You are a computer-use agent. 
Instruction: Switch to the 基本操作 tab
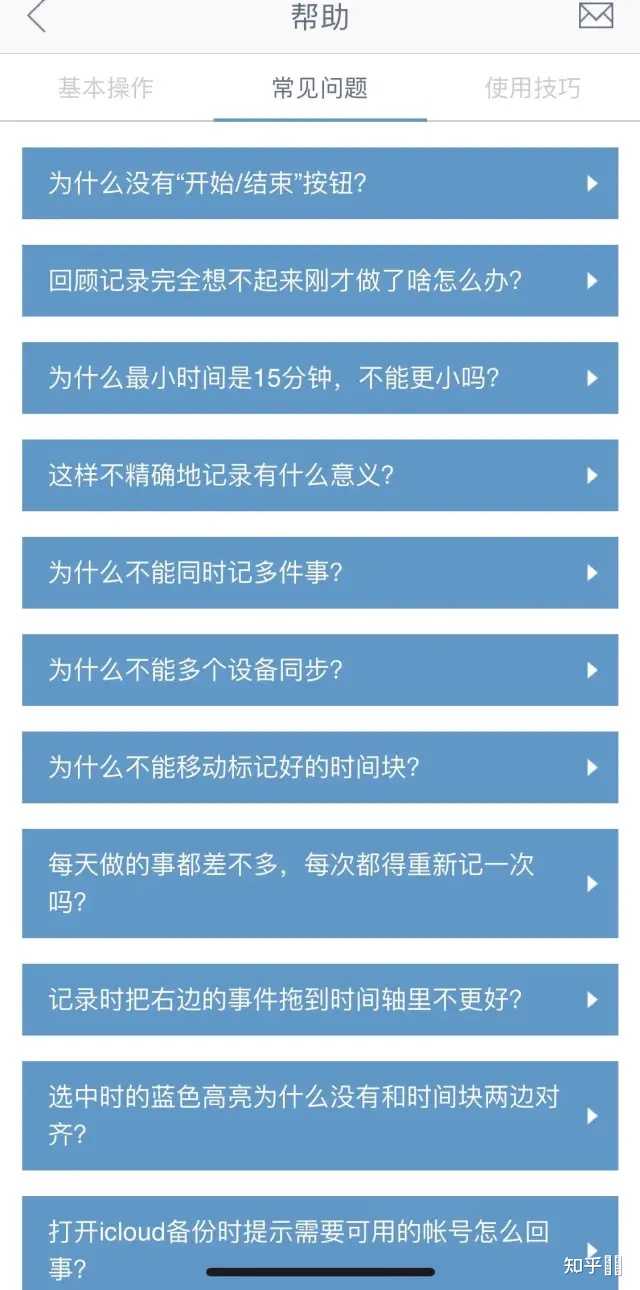(106, 88)
